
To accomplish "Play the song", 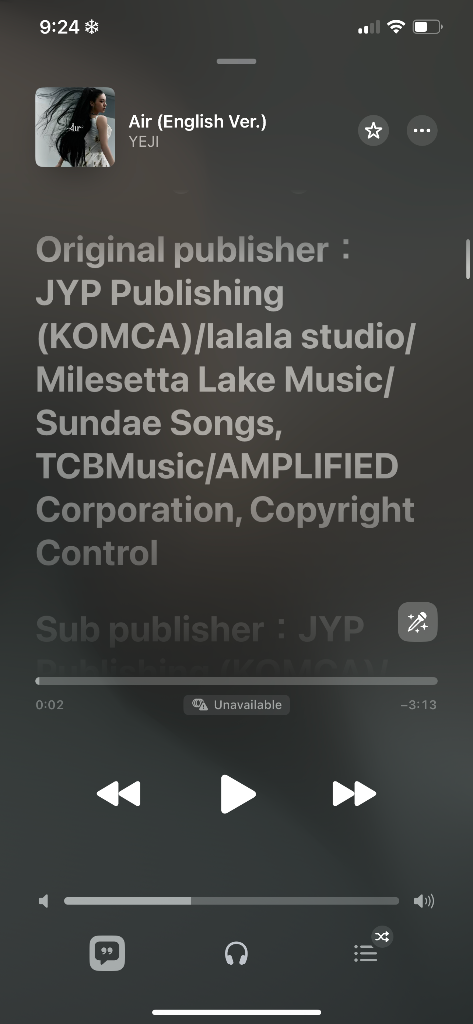I will (x=238, y=794).
